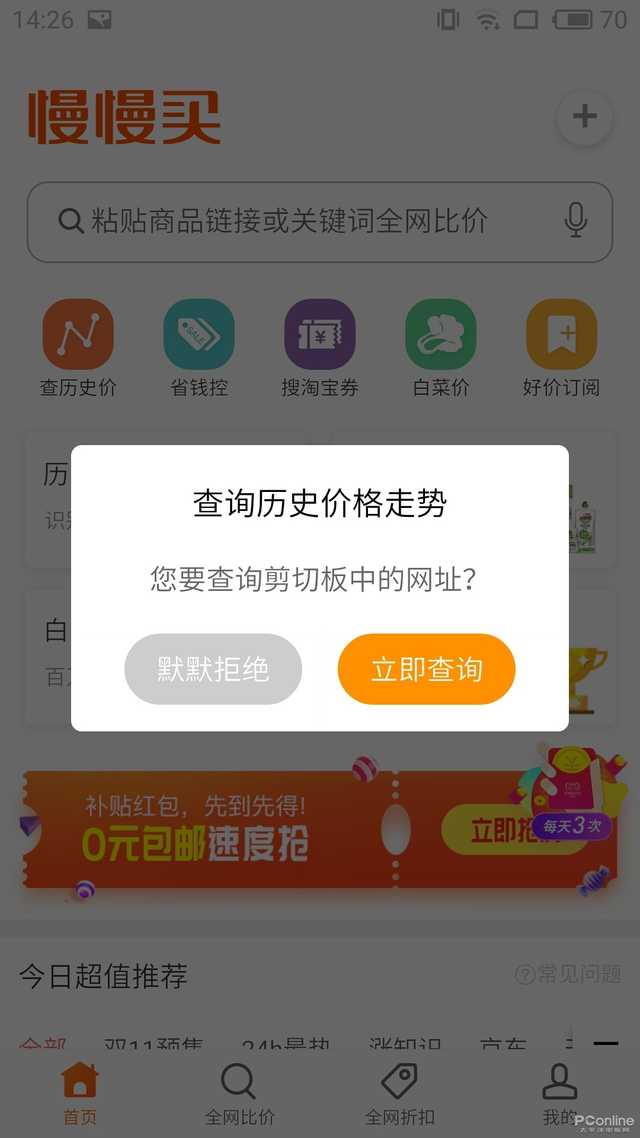
Task: Decline the query with 默默拒绝
Action: [x=213, y=669]
